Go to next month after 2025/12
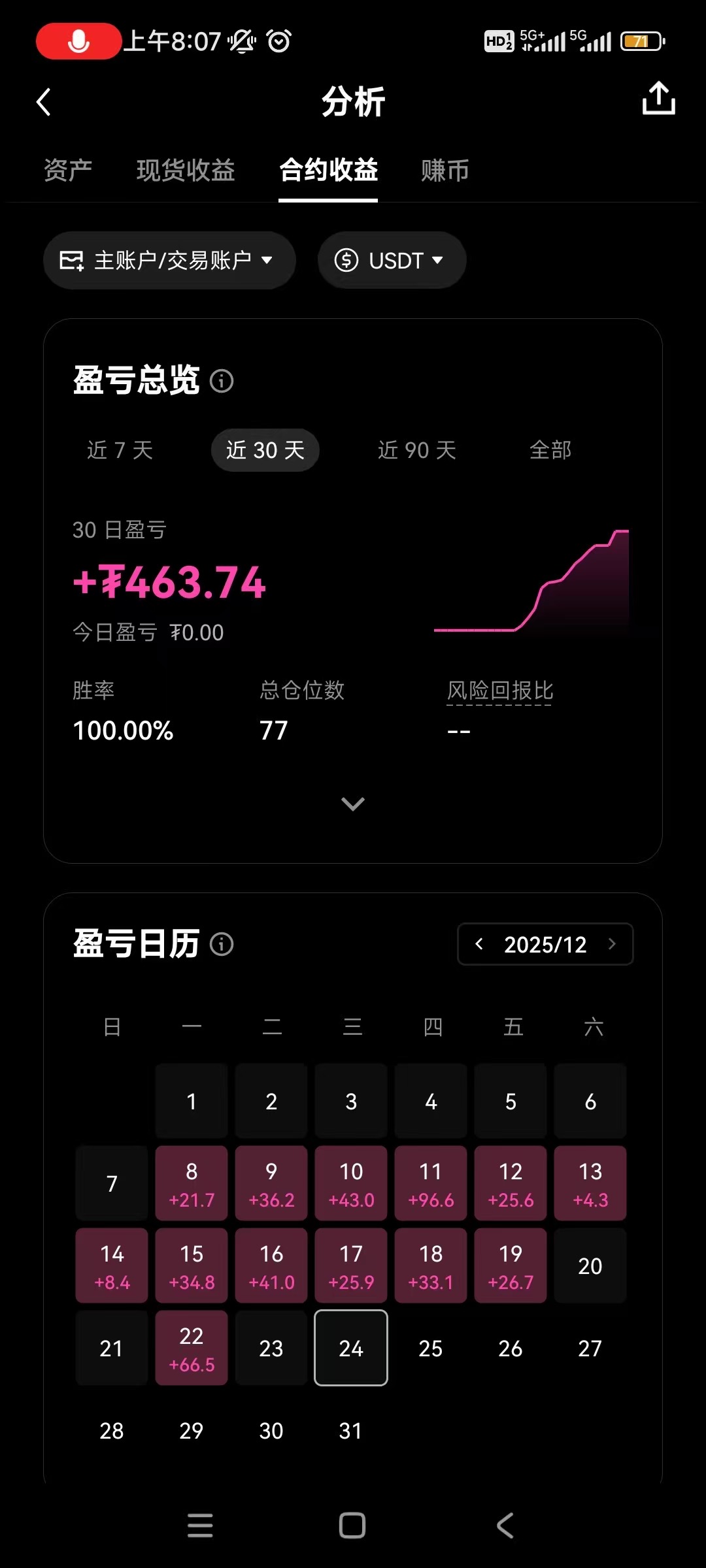Screen dimensions: 706x1568 [x=612, y=944]
